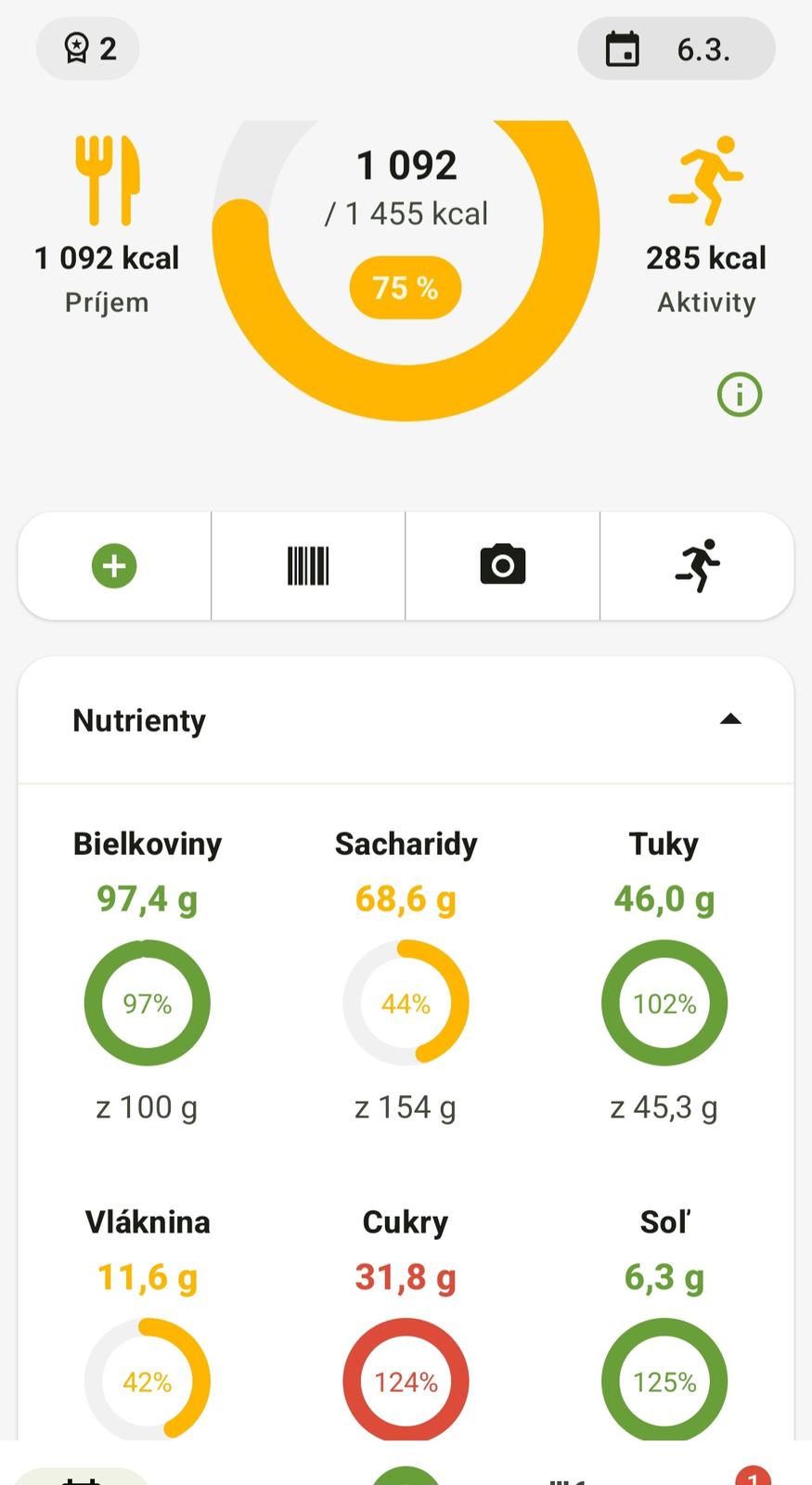The height and width of the screenshot is (1485, 812).
Task: Collapse the Nutrienty section
Action: pos(730,719)
